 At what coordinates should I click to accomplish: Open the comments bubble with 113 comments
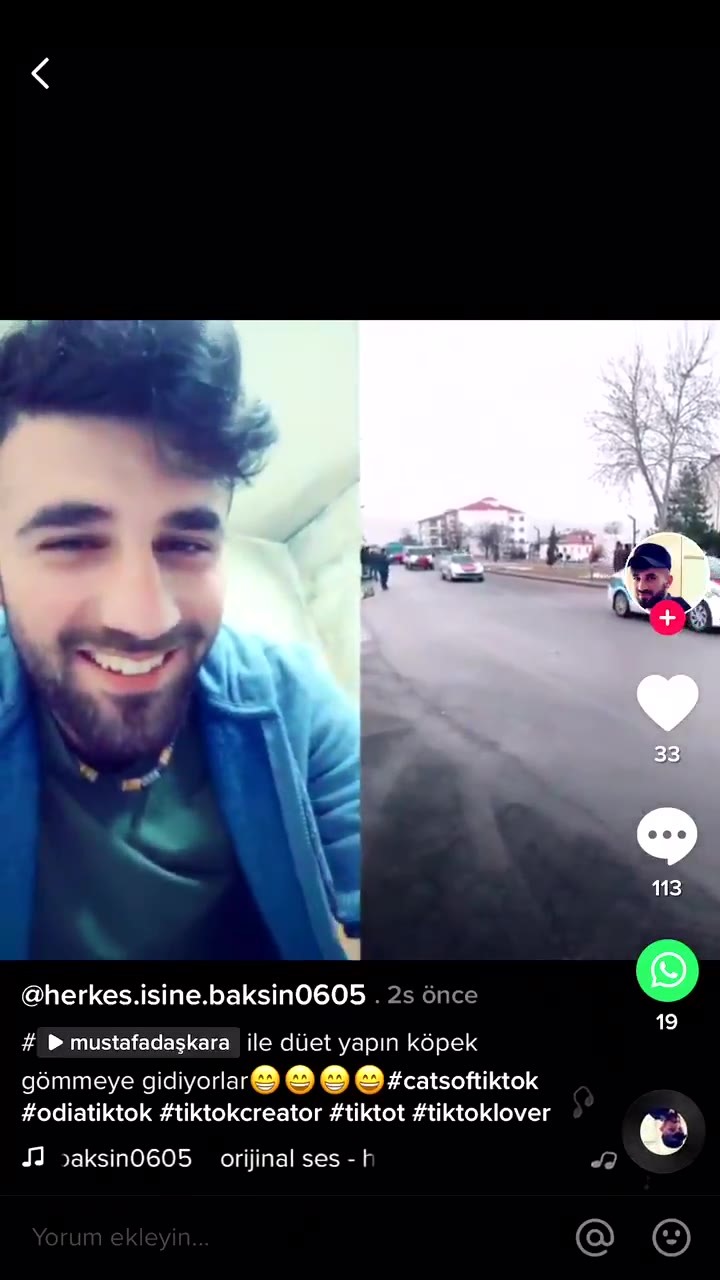667,836
